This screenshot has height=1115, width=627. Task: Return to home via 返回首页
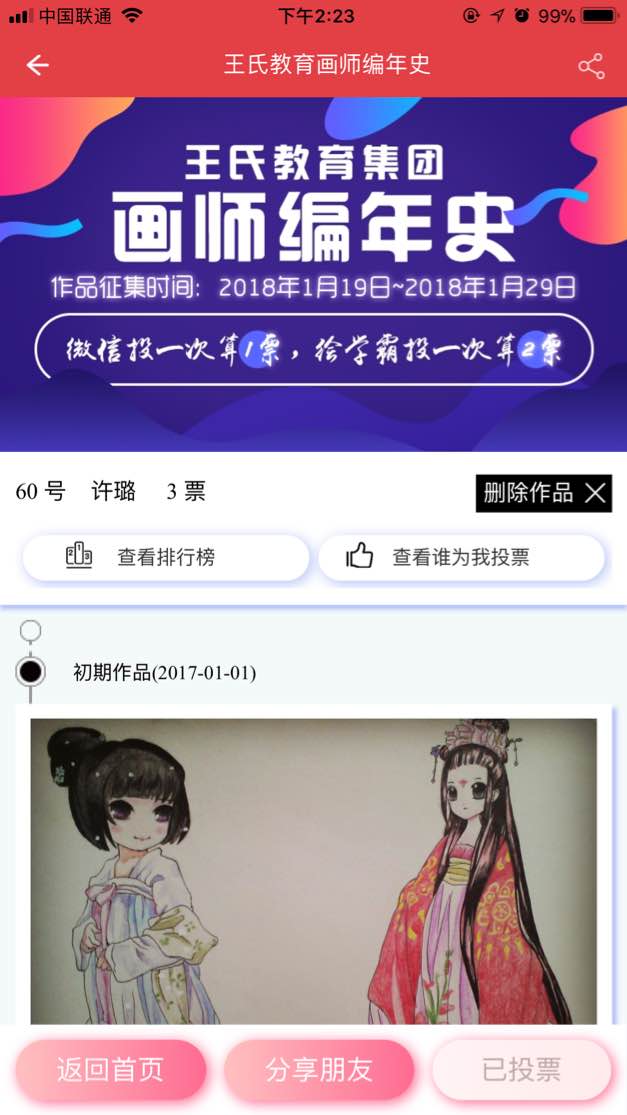(x=110, y=1070)
